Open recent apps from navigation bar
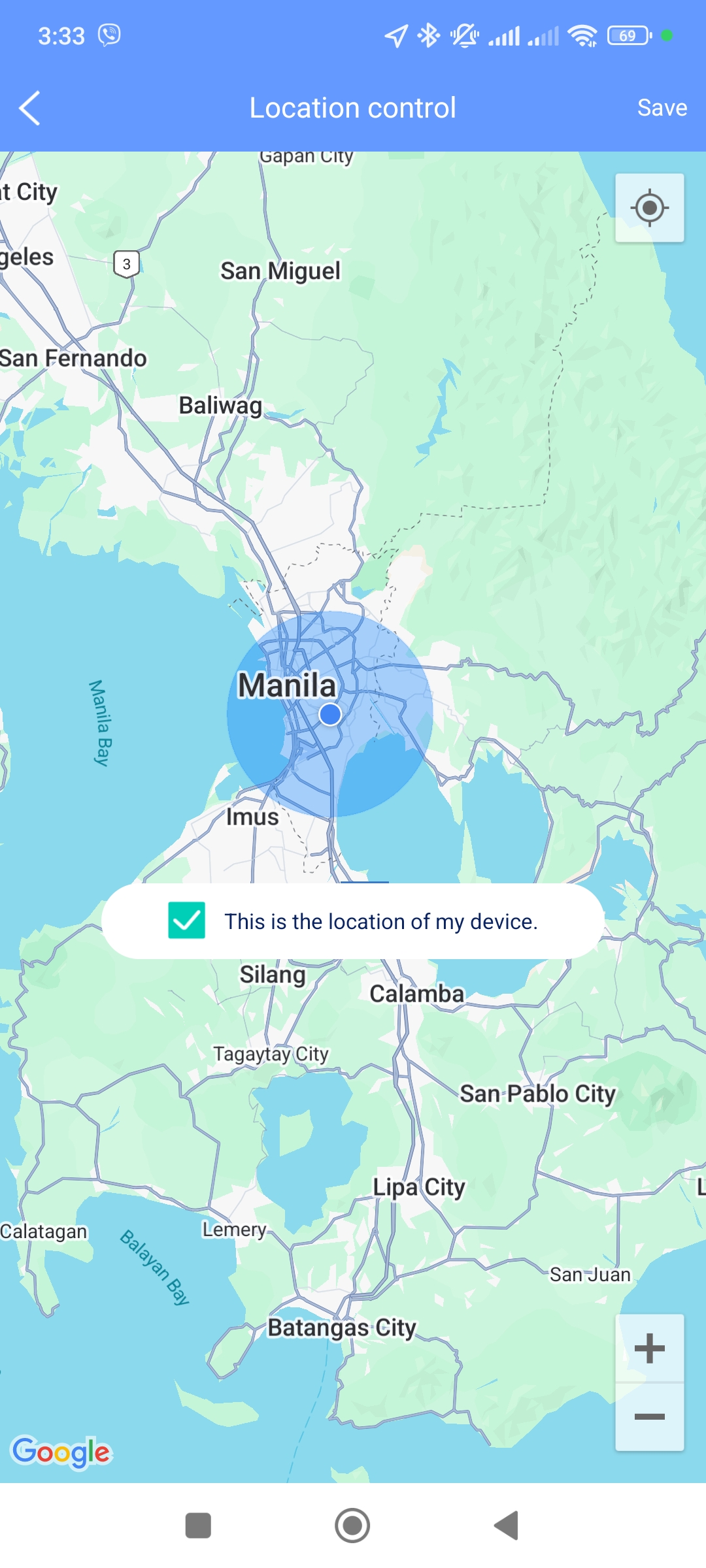The image size is (706, 1568). [198, 1526]
